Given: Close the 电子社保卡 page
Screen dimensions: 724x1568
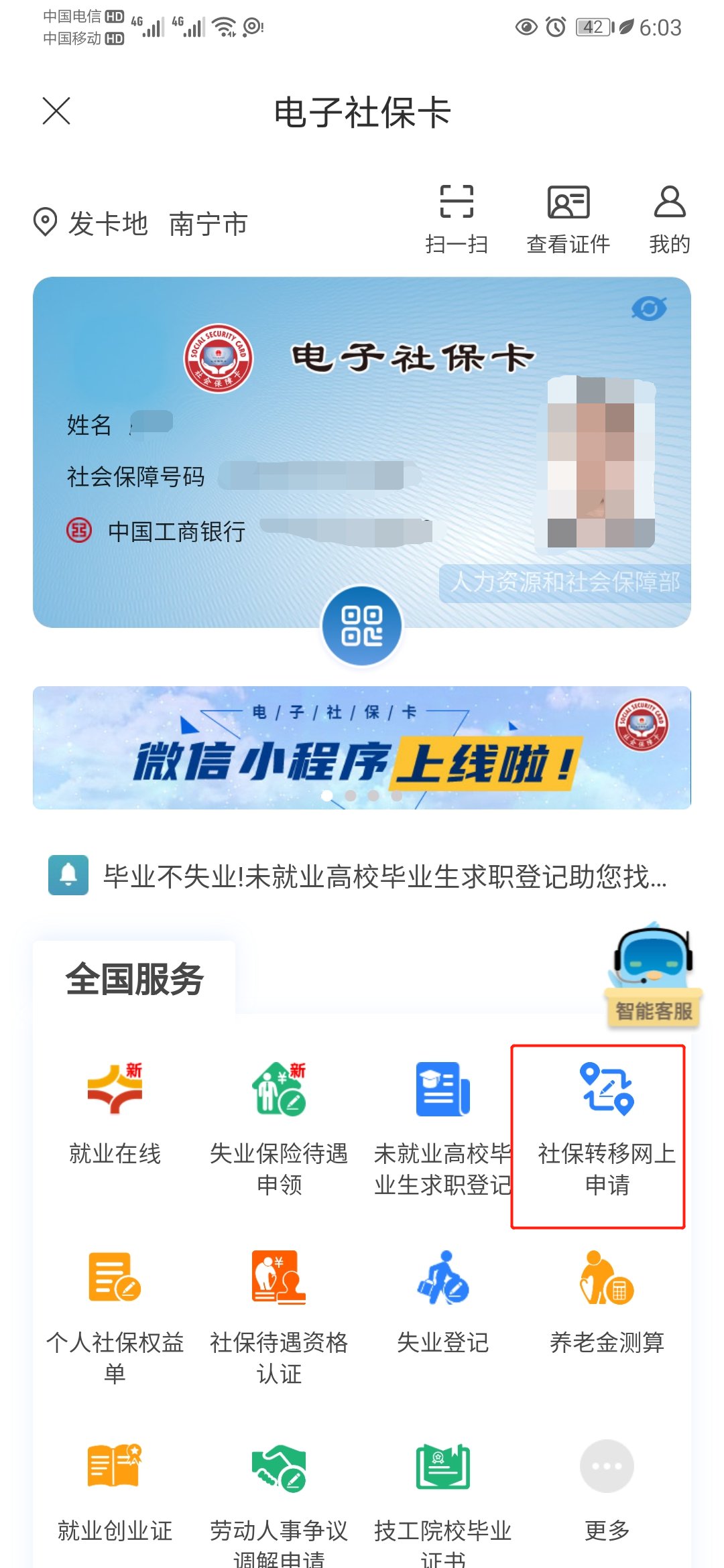Looking at the screenshot, I should 56,111.
